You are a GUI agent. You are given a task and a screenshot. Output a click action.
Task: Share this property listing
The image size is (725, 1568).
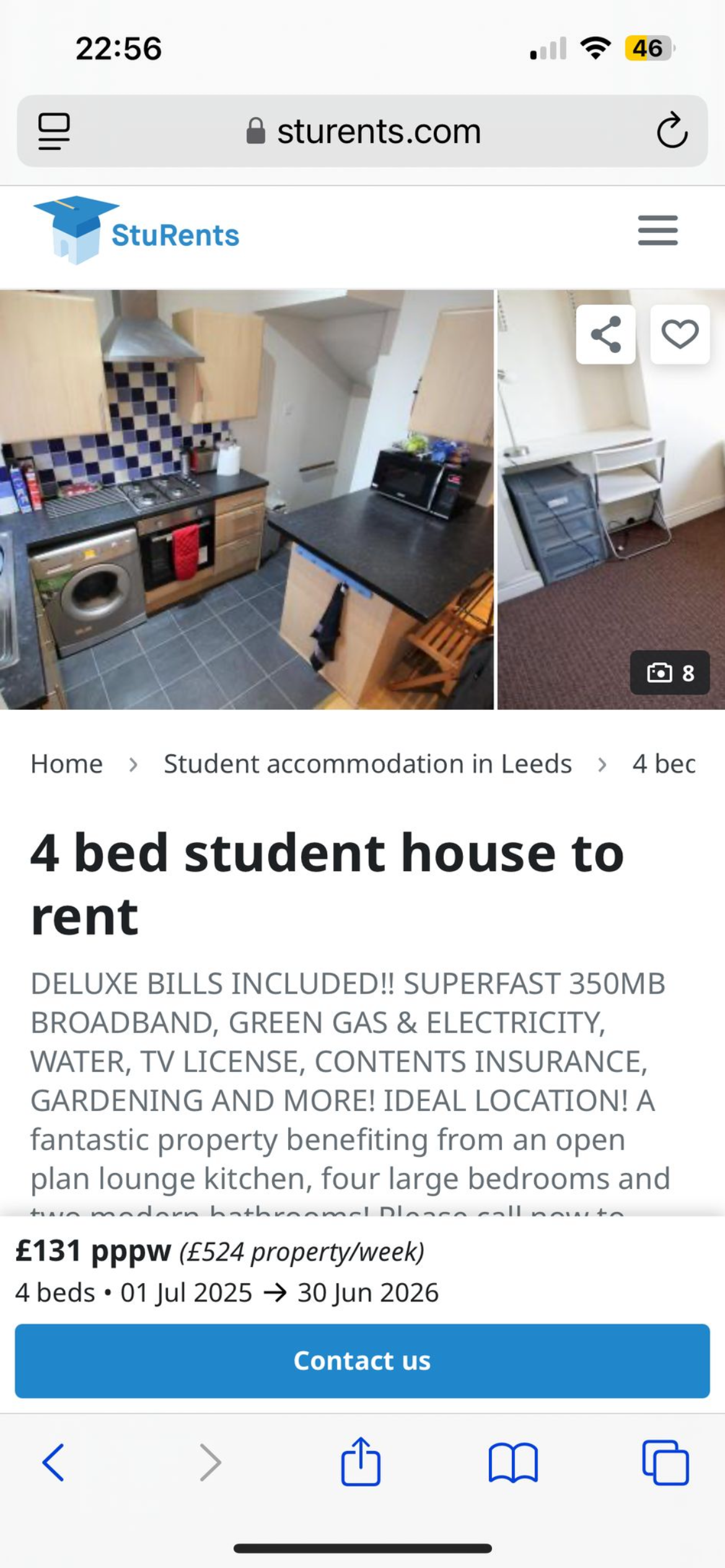tap(605, 334)
